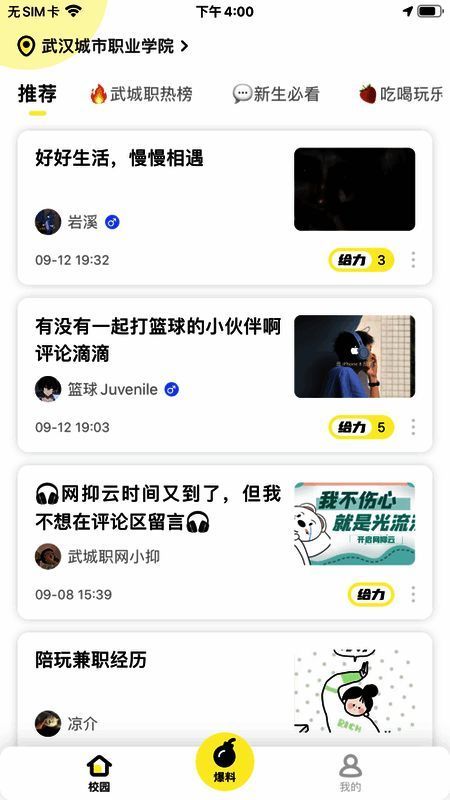Image resolution: width=450 pixels, height=800 pixels.
Task: Open the 武汉城市职业学院 campus selector
Action: (103, 46)
